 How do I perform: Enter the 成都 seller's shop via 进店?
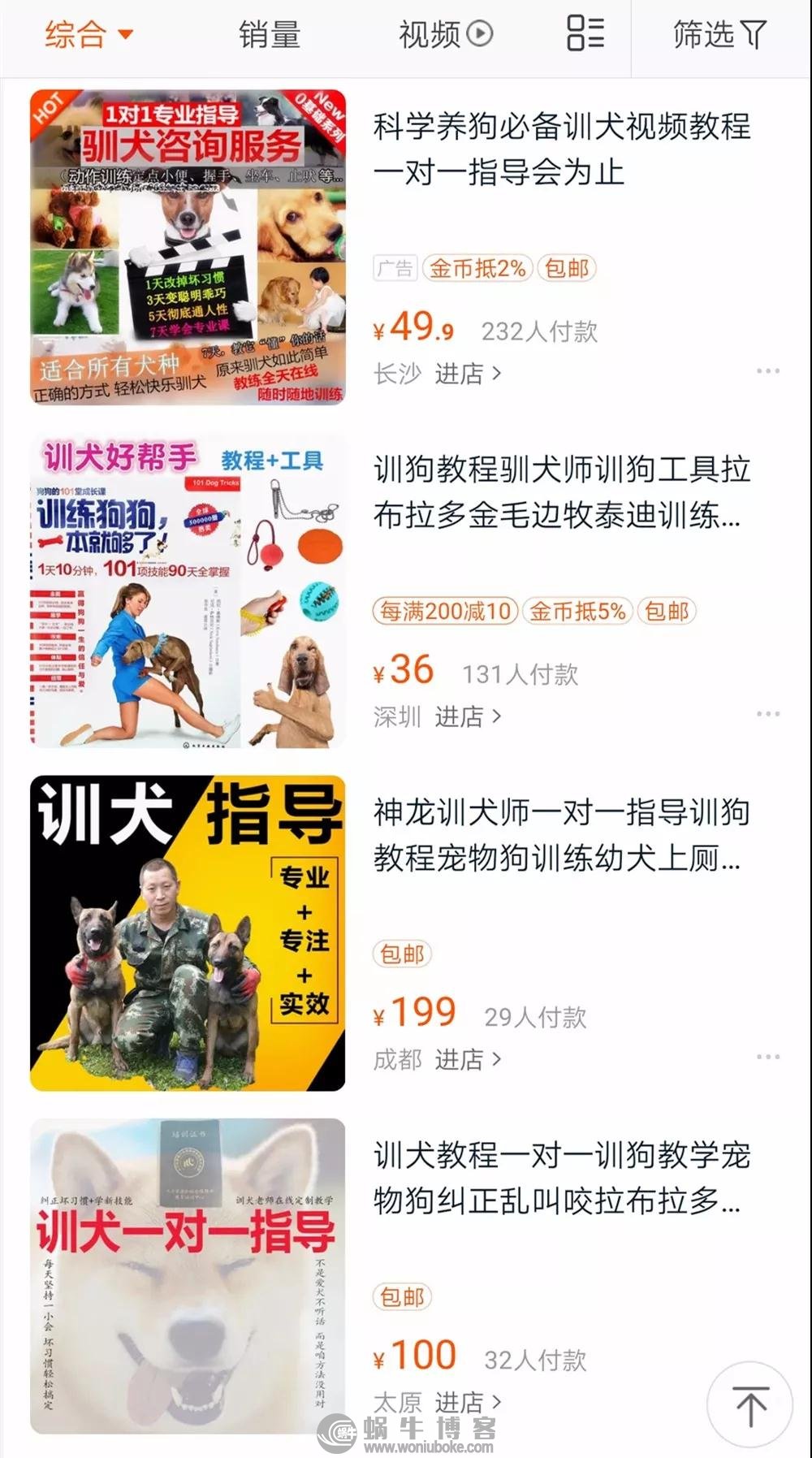tap(468, 1060)
